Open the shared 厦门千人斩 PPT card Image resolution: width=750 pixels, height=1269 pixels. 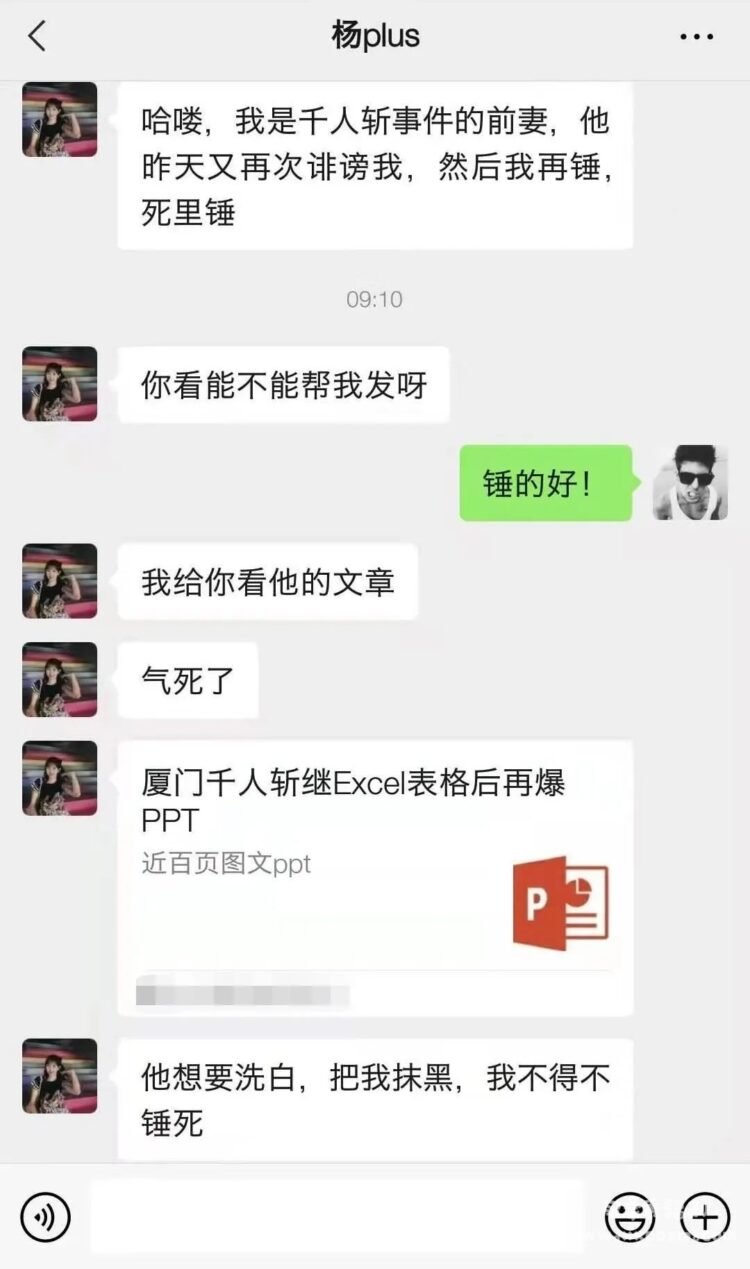pyautogui.click(x=375, y=878)
